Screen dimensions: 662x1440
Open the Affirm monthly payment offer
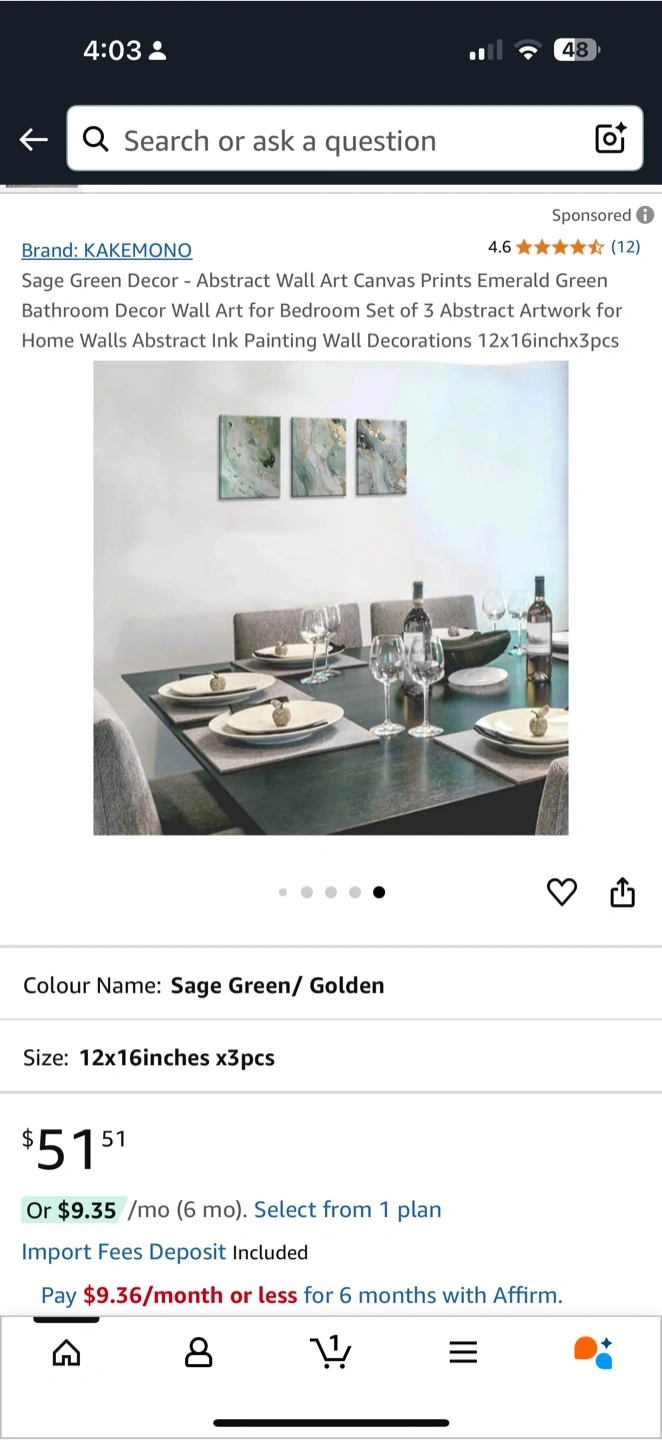(301, 1295)
